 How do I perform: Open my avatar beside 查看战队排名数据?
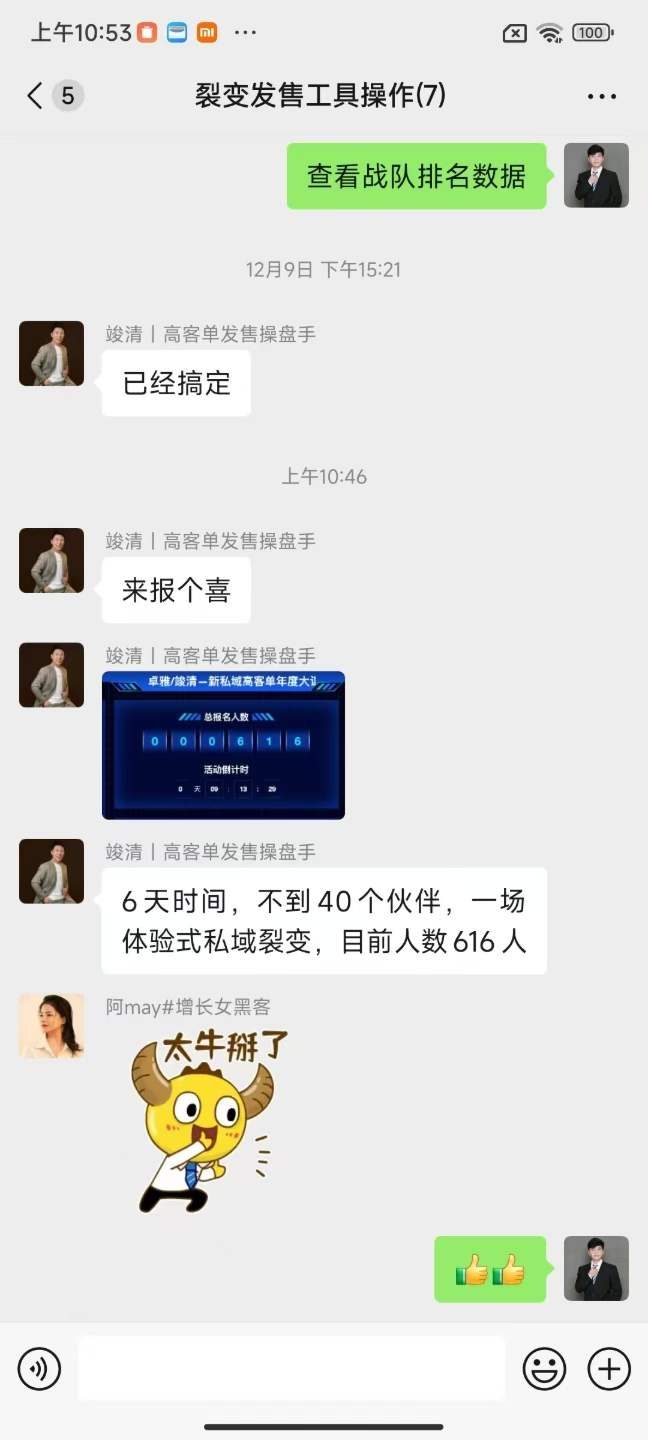[596, 176]
